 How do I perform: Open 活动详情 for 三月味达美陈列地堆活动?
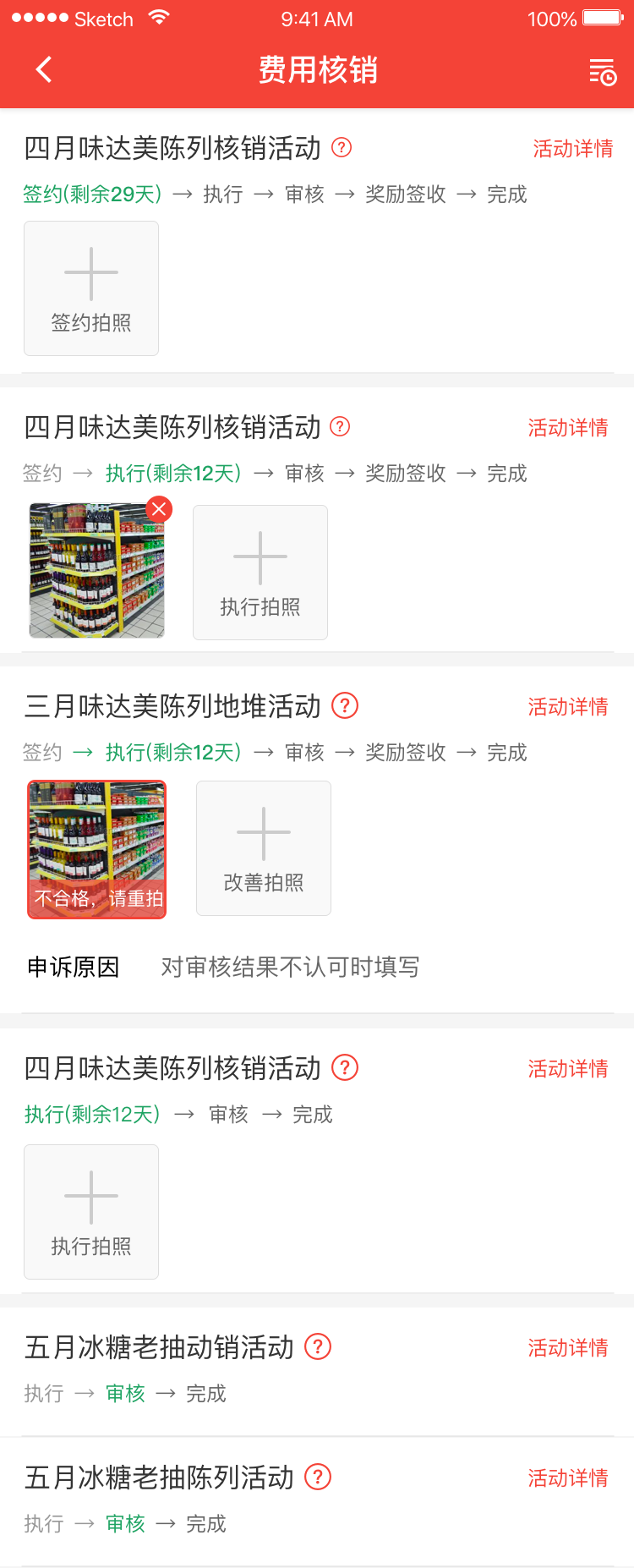point(567,707)
